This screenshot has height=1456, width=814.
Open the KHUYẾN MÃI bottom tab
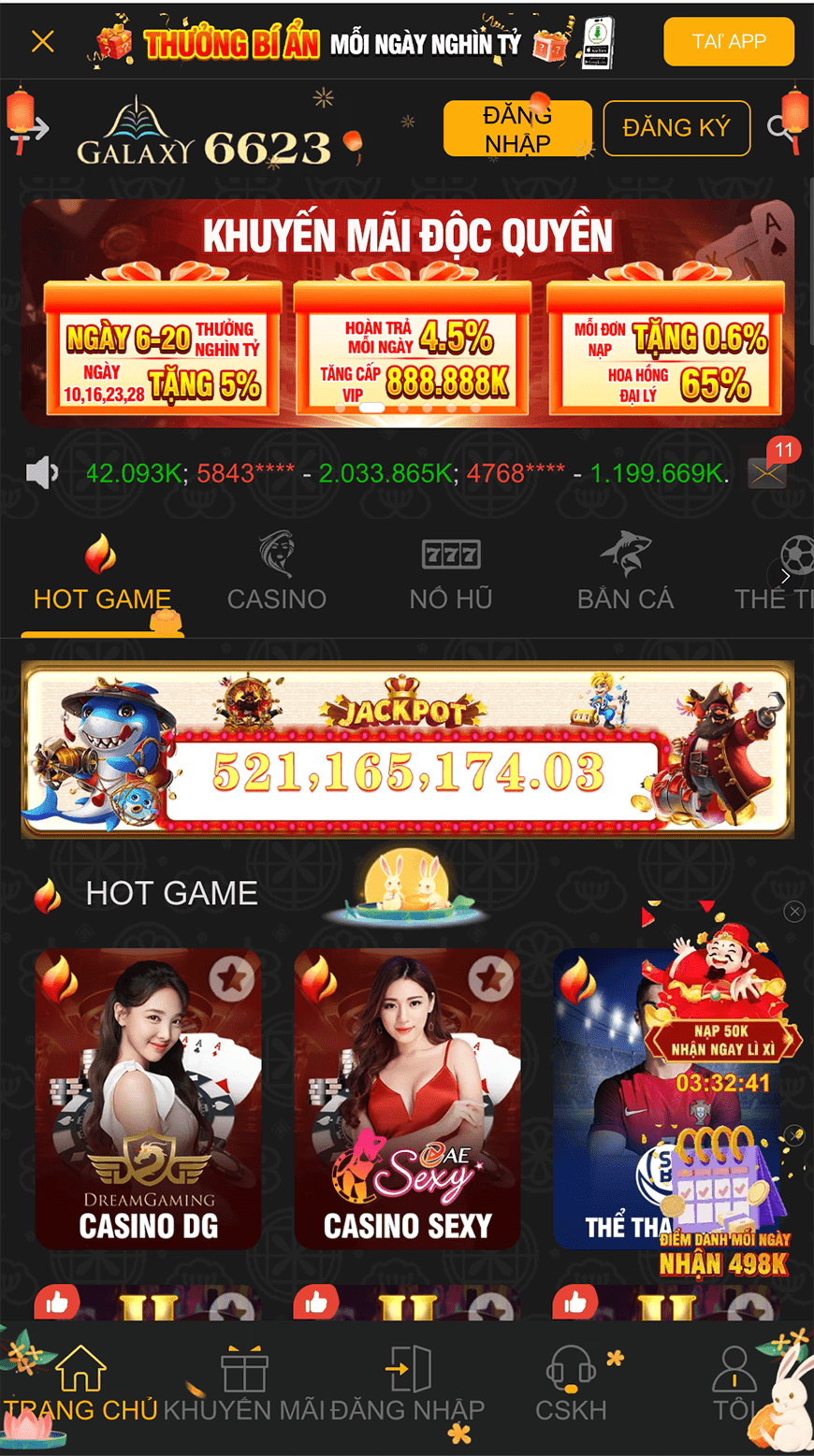[244, 1386]
